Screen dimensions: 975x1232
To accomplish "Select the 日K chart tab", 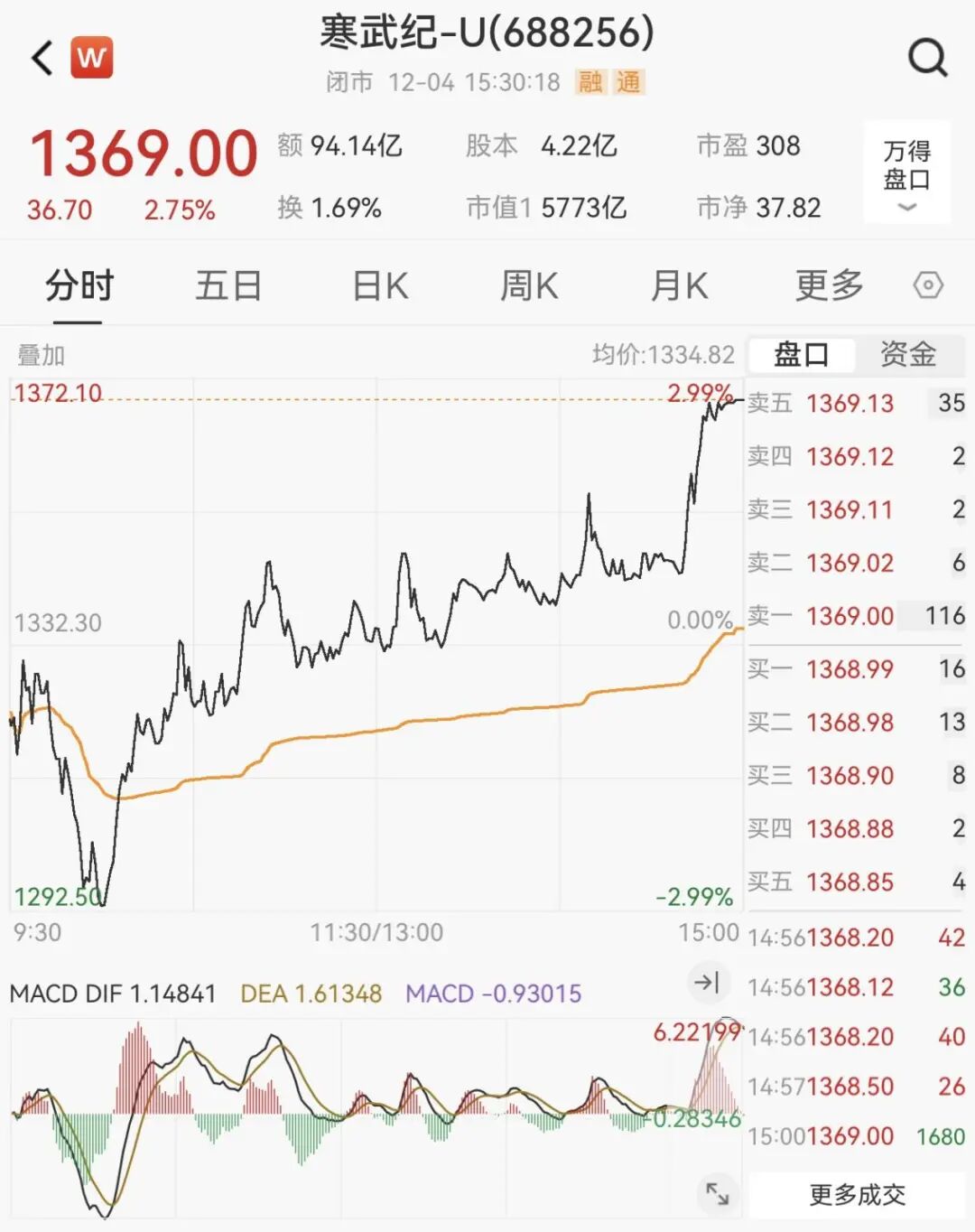I will click(x=380, y=286).
